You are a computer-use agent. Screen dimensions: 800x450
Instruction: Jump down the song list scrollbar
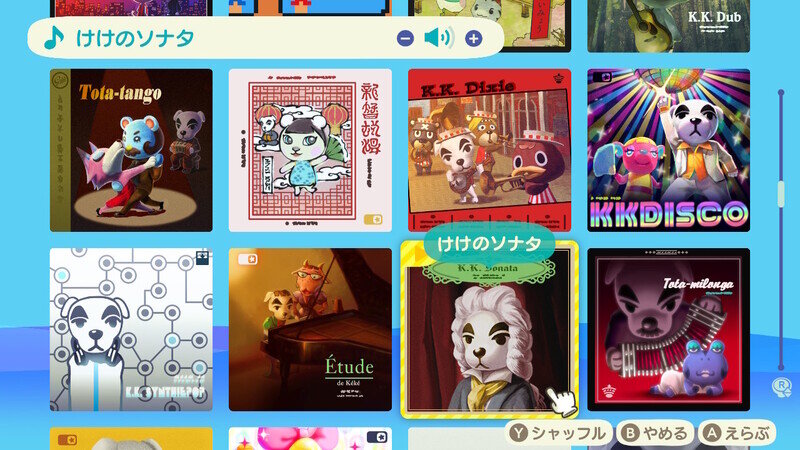tap(781, 300)
